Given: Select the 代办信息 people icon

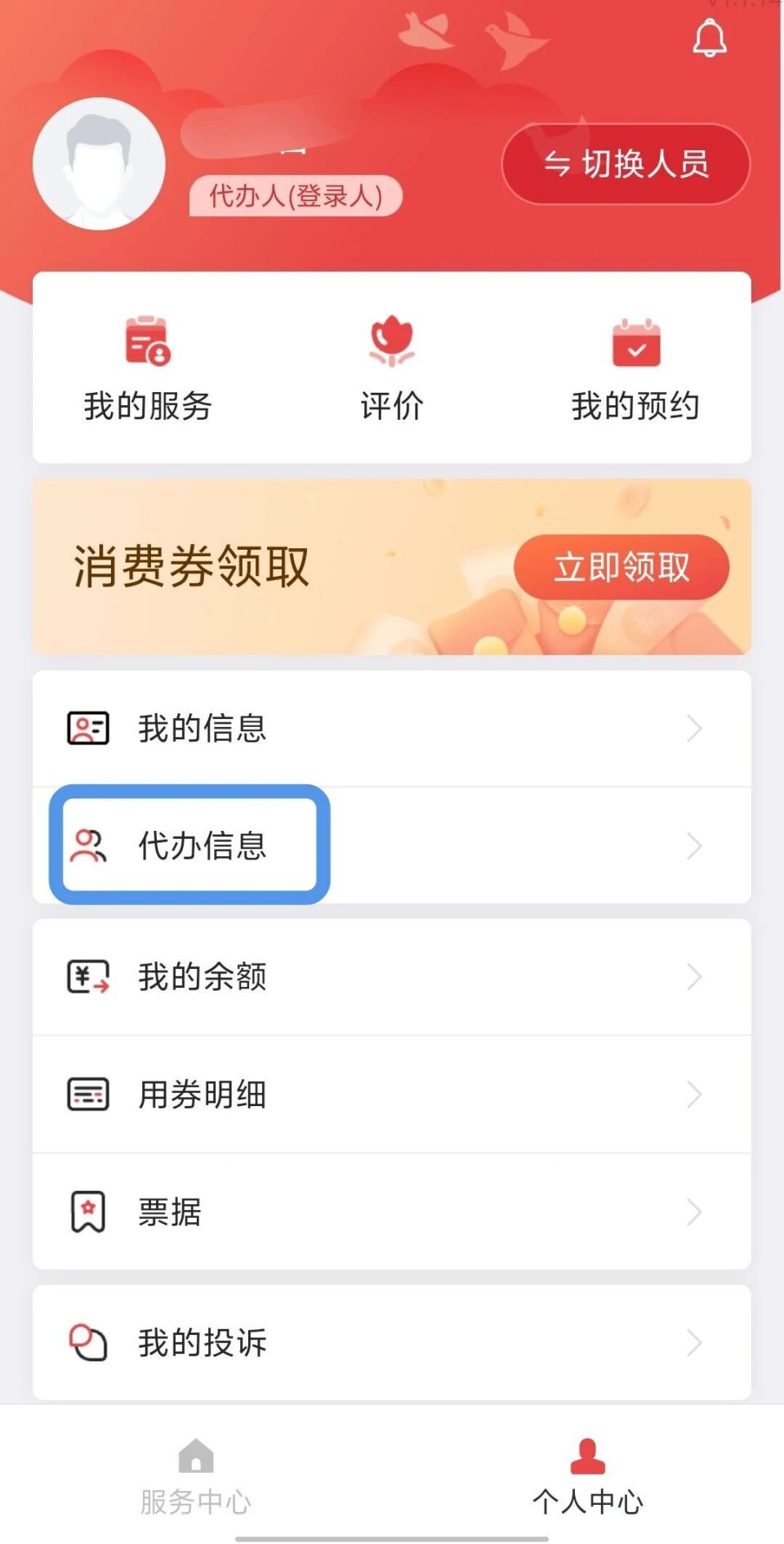Looking at the screenshot, I should click(90, 846).
